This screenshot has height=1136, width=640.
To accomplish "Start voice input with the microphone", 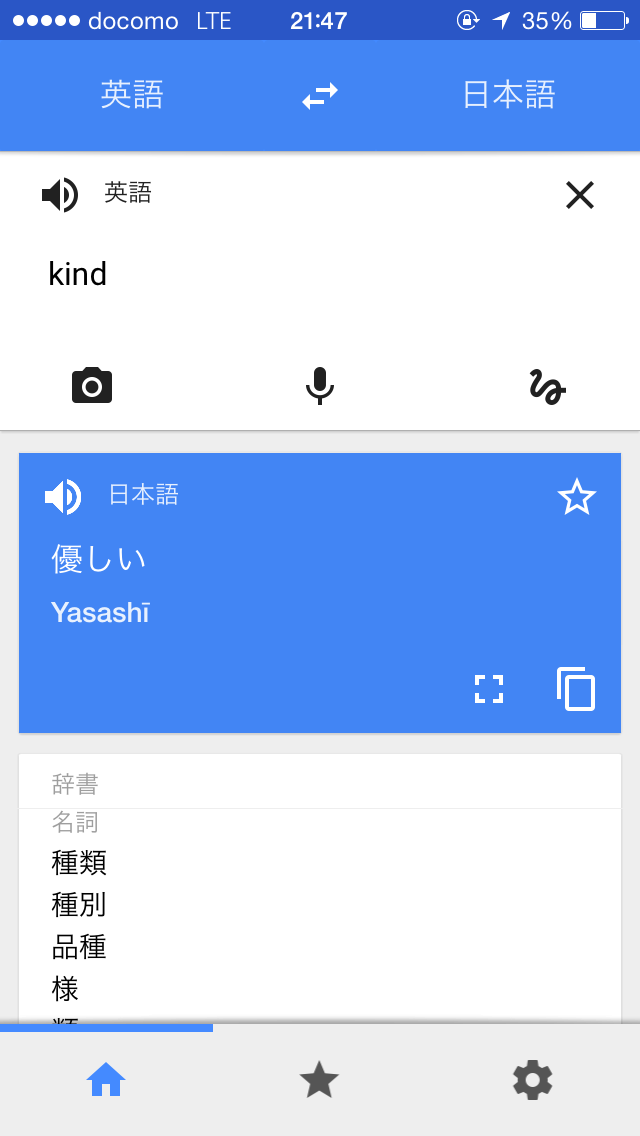I will [320, 385].
